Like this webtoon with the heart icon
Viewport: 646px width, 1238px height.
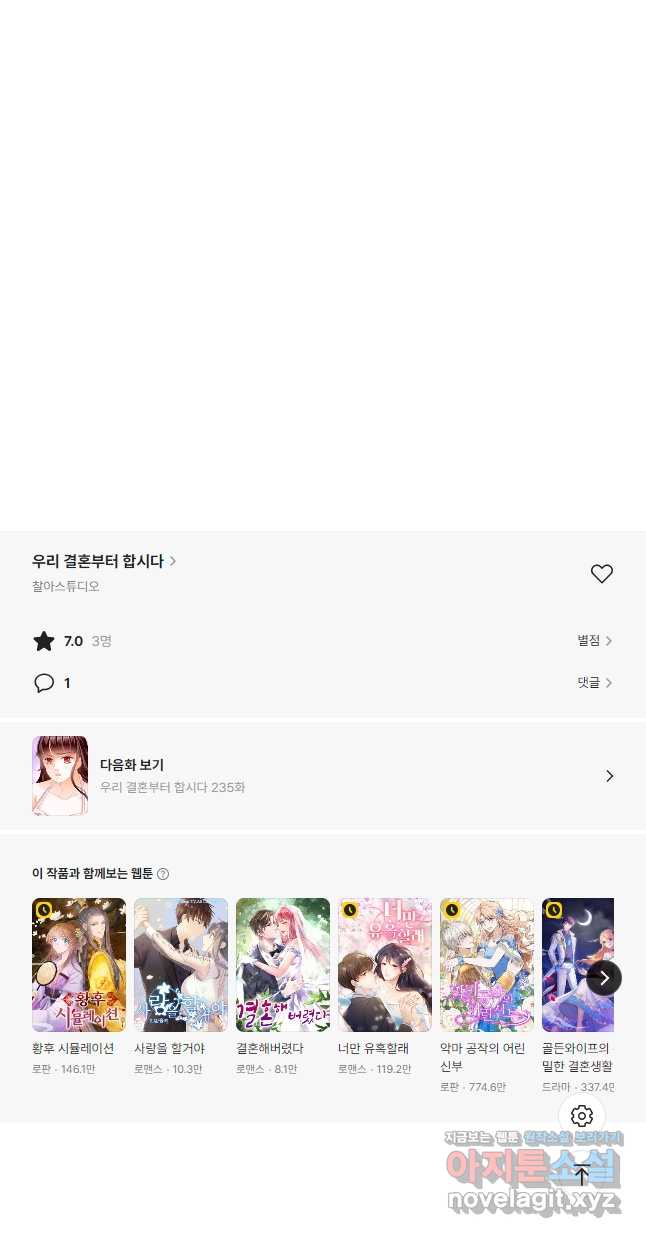(x=601, y=574)
